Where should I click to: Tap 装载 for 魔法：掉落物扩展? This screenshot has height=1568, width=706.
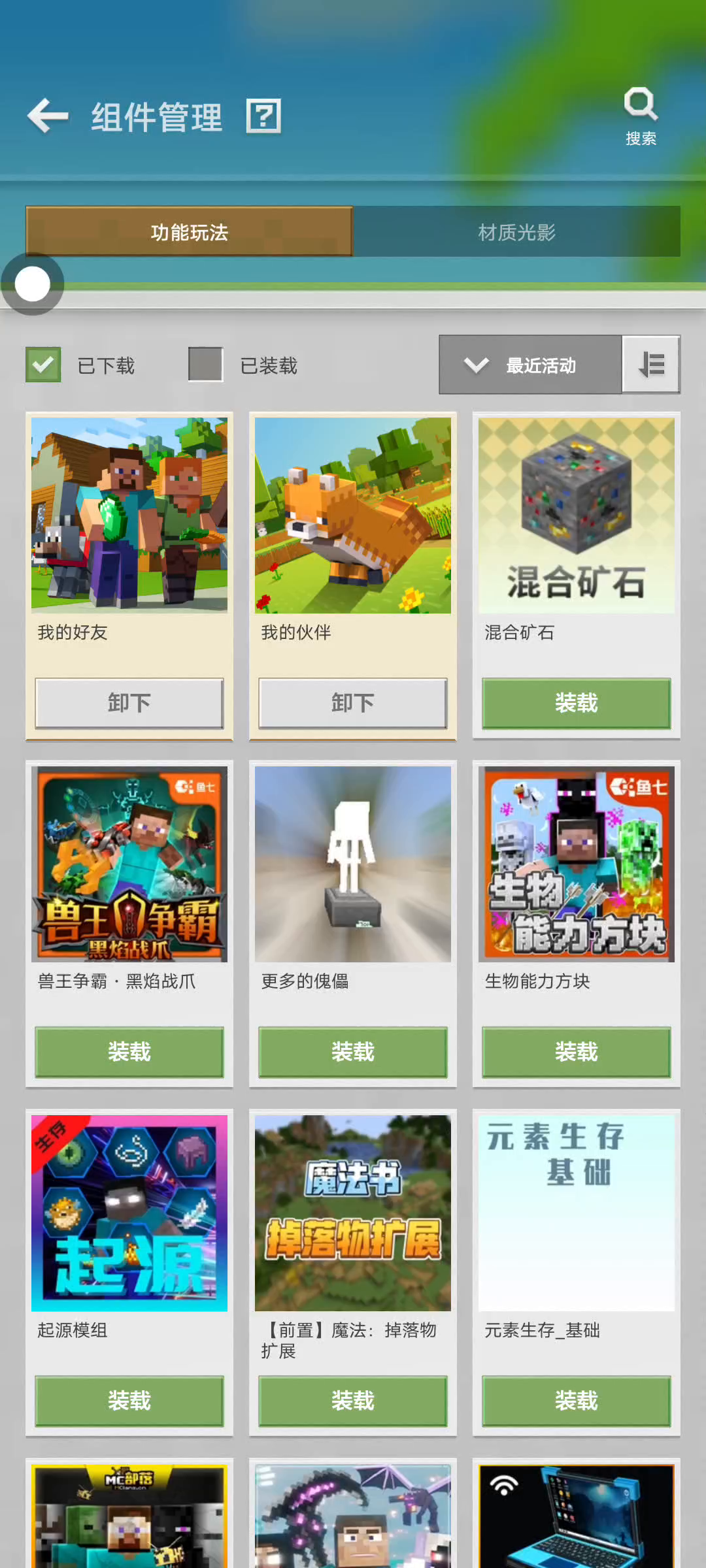tap(353, 1401)
